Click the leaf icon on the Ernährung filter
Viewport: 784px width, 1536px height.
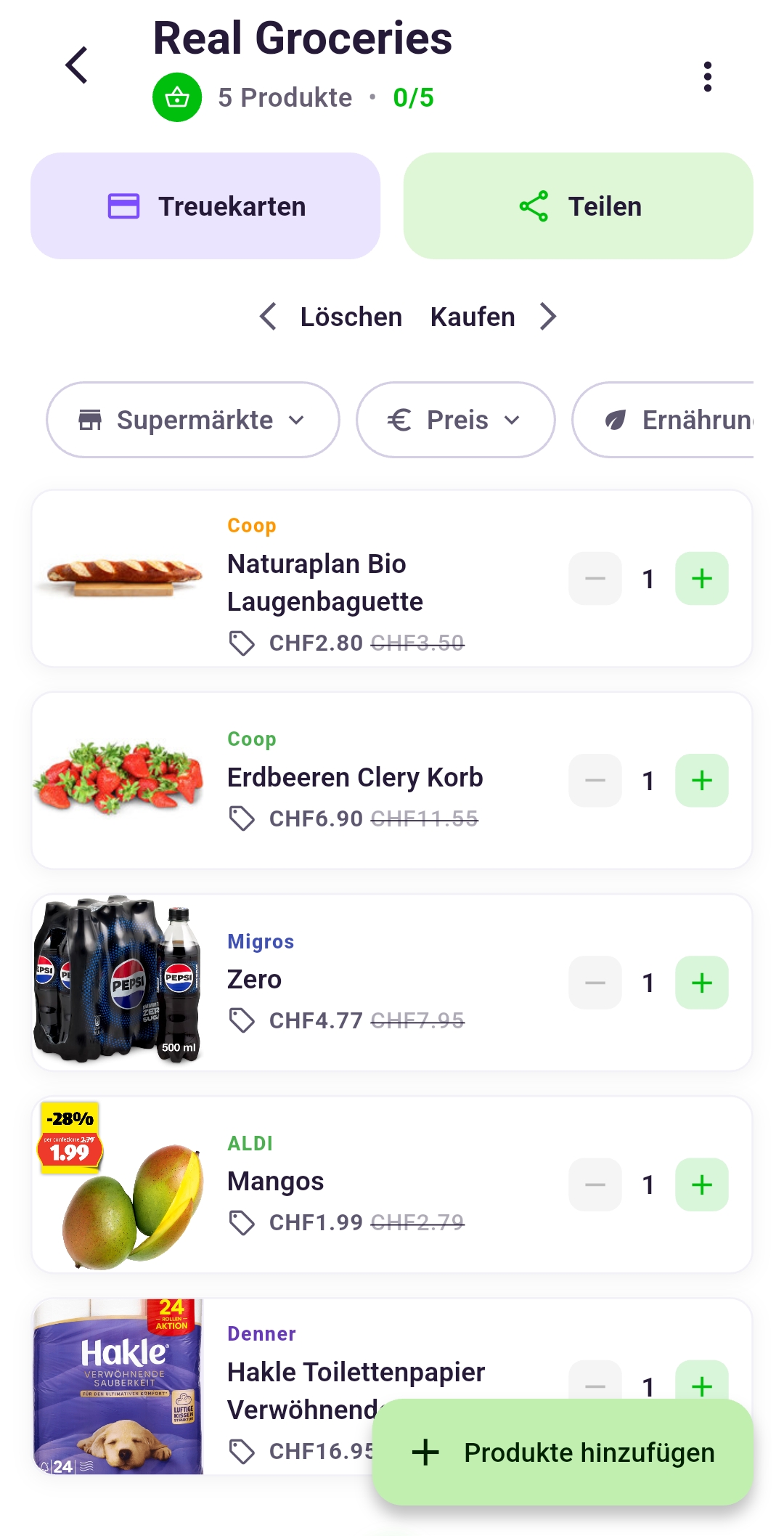pos(613,420)
